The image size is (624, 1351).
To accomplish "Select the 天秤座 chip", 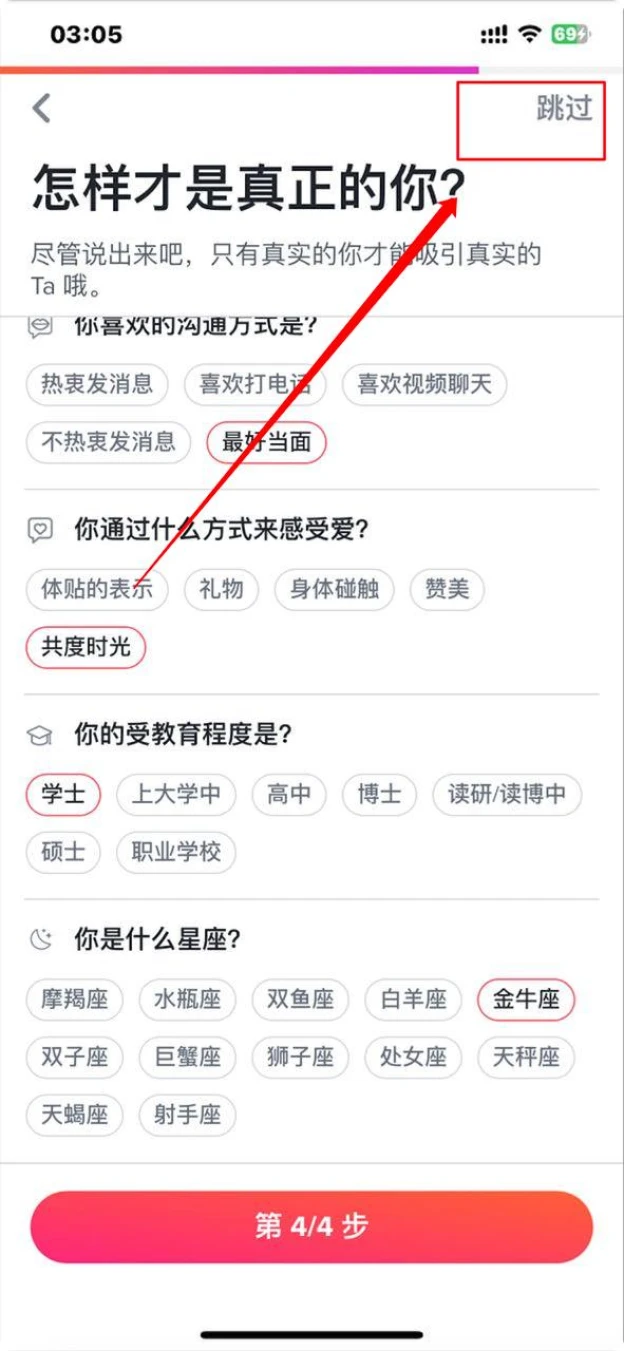I will (526, 1057).
